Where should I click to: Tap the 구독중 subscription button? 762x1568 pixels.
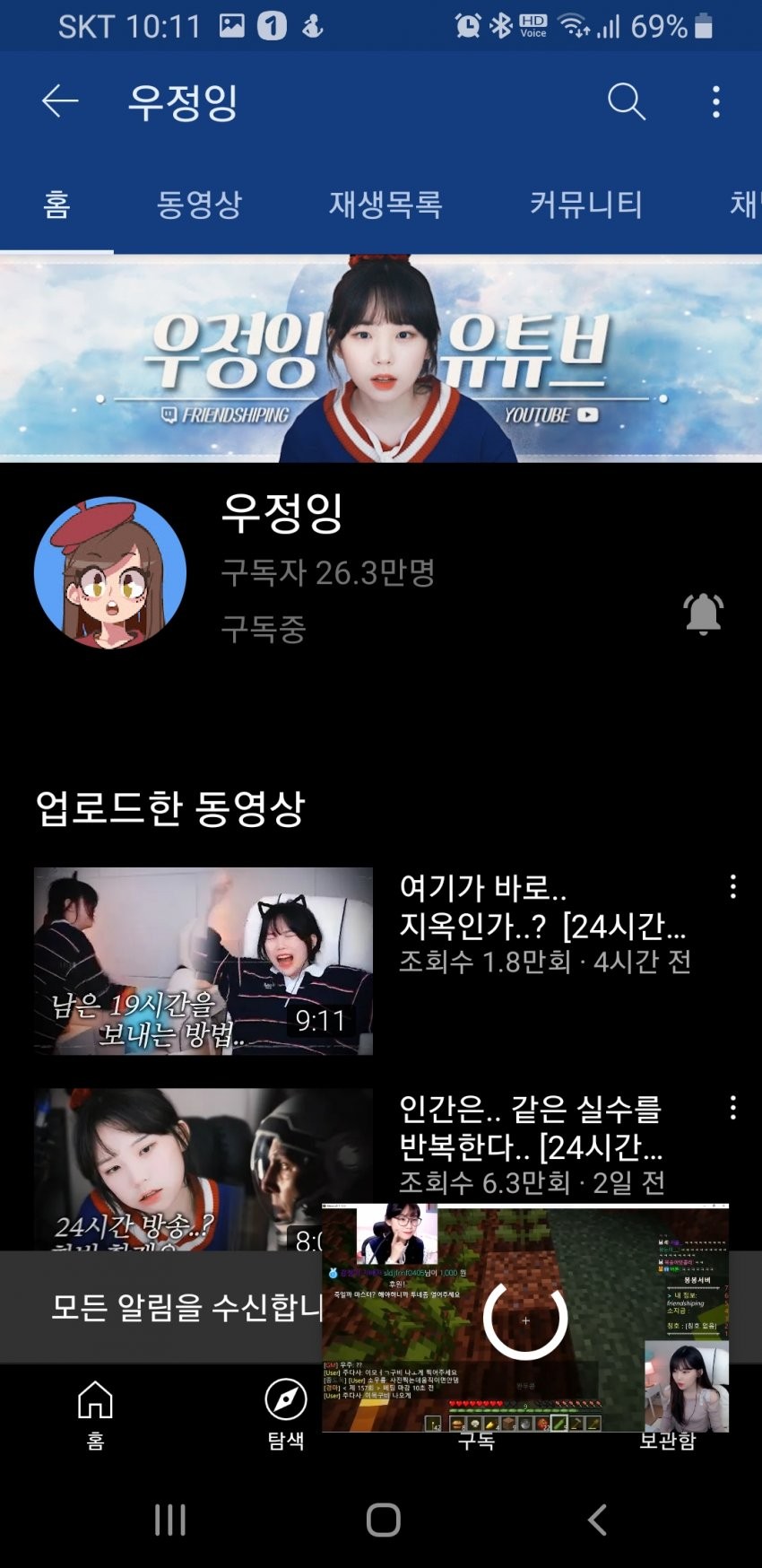[264, 628]
